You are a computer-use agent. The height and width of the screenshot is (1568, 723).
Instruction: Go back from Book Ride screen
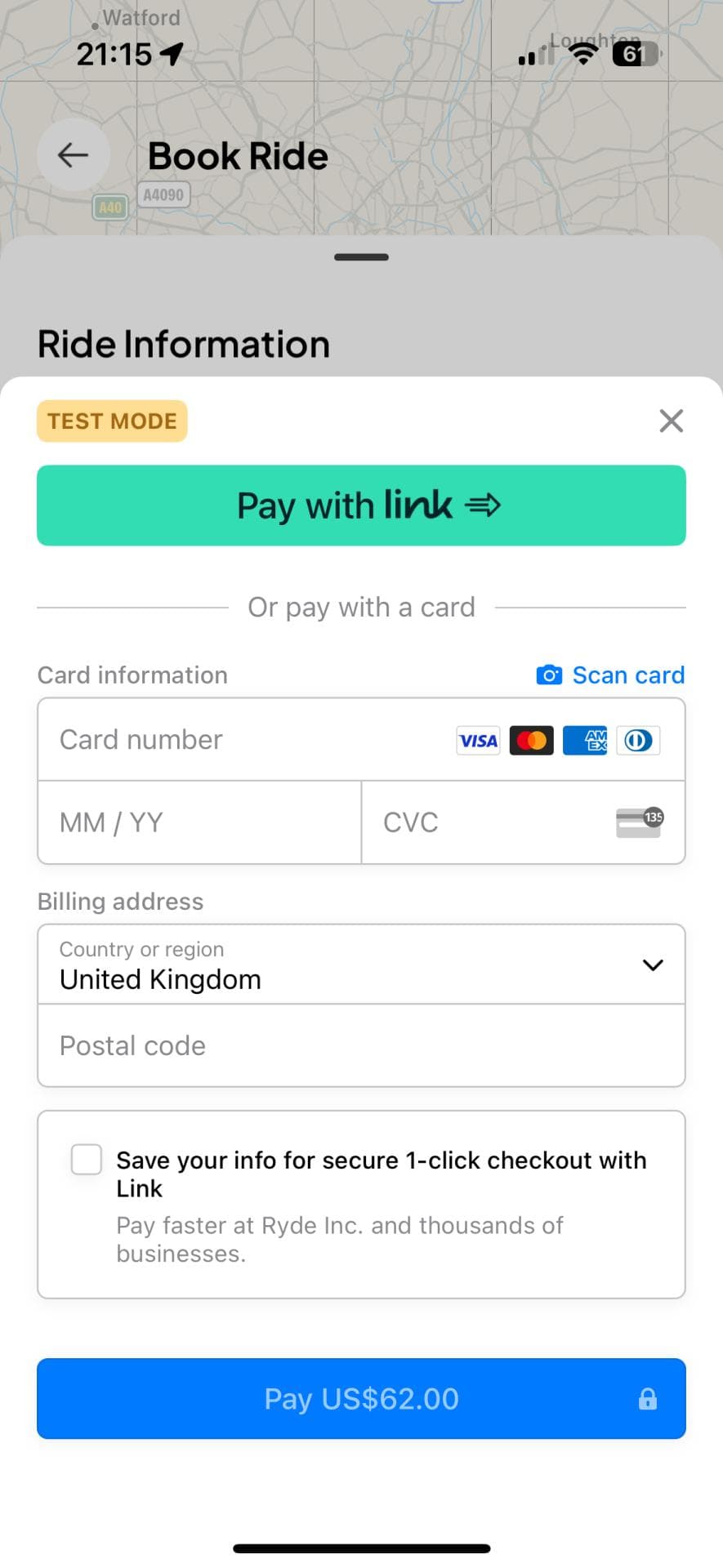tap(74, 155)
